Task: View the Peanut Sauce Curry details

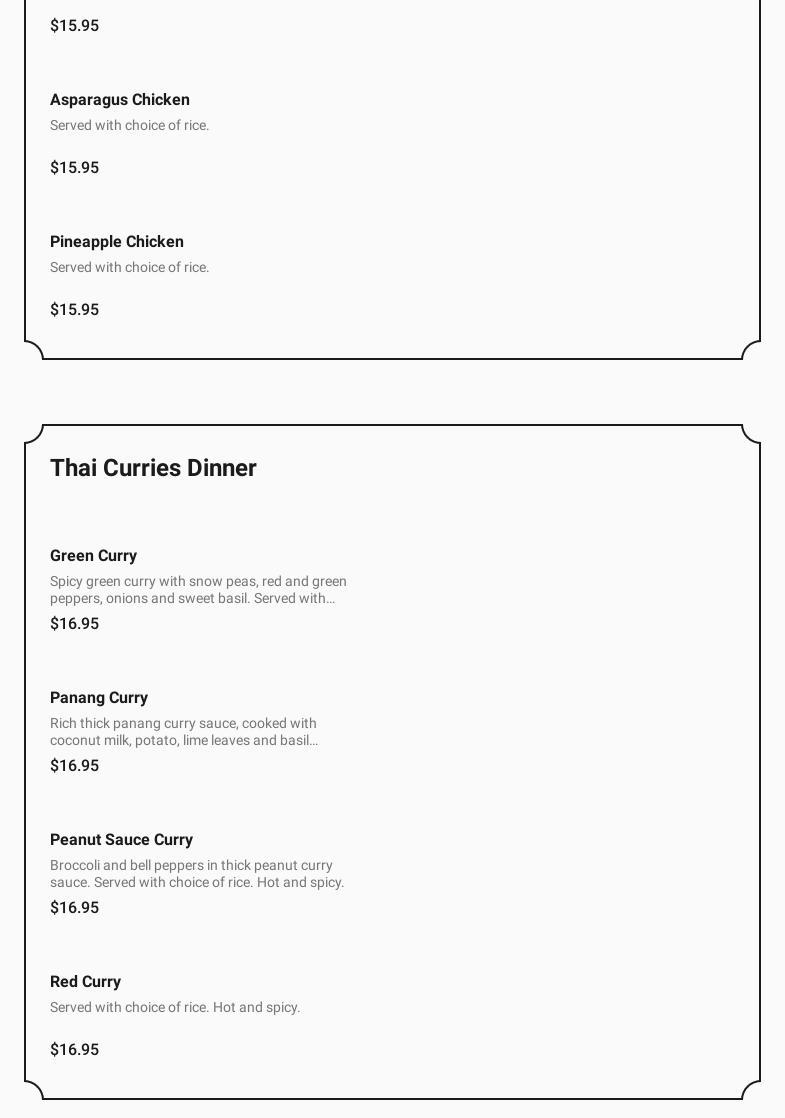Action: coord(122,840)
